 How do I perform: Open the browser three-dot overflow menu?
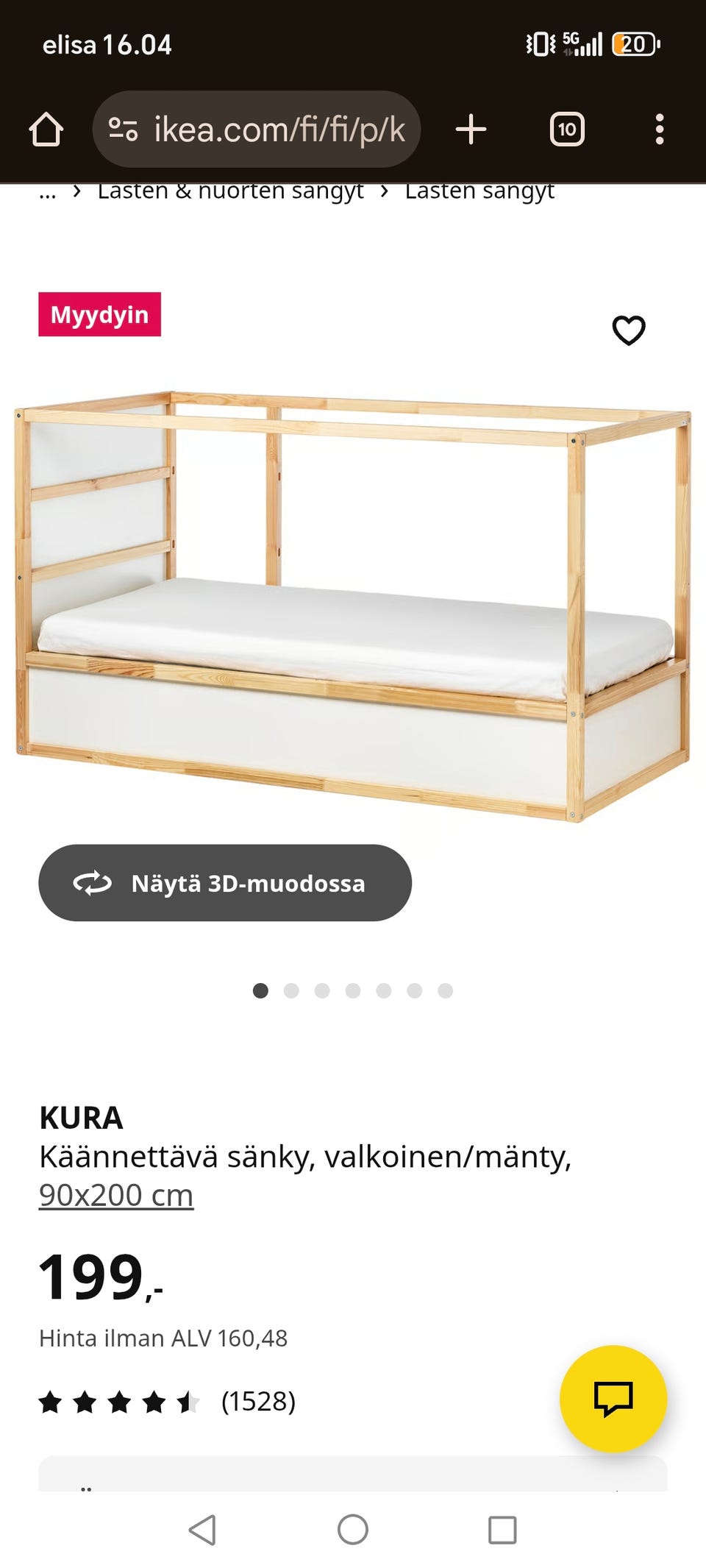658,128
